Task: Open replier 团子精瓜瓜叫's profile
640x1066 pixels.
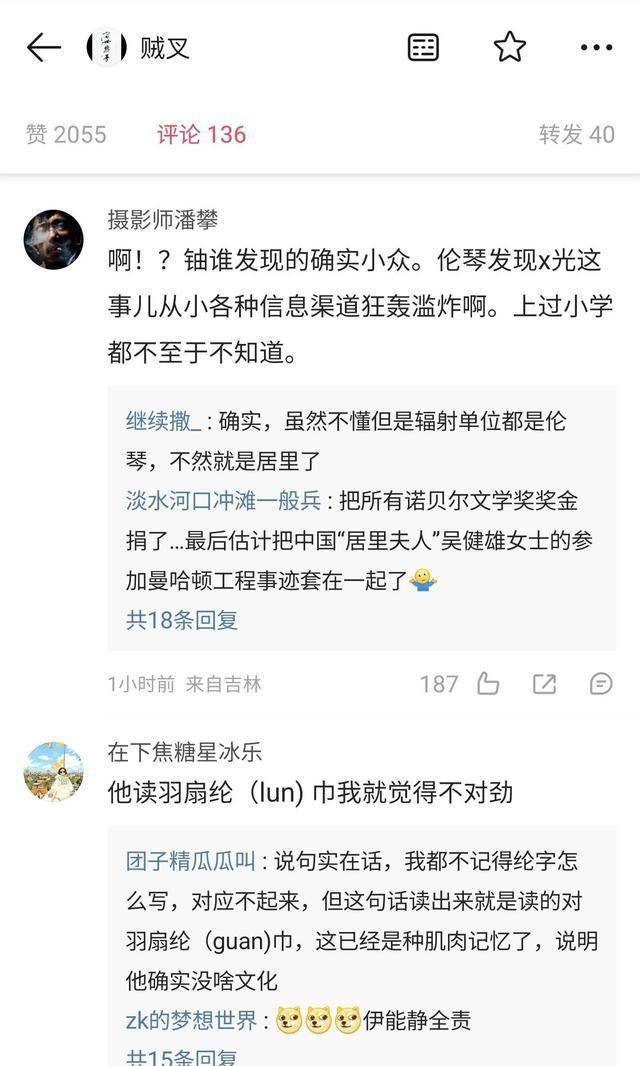Action: point(190,861)
